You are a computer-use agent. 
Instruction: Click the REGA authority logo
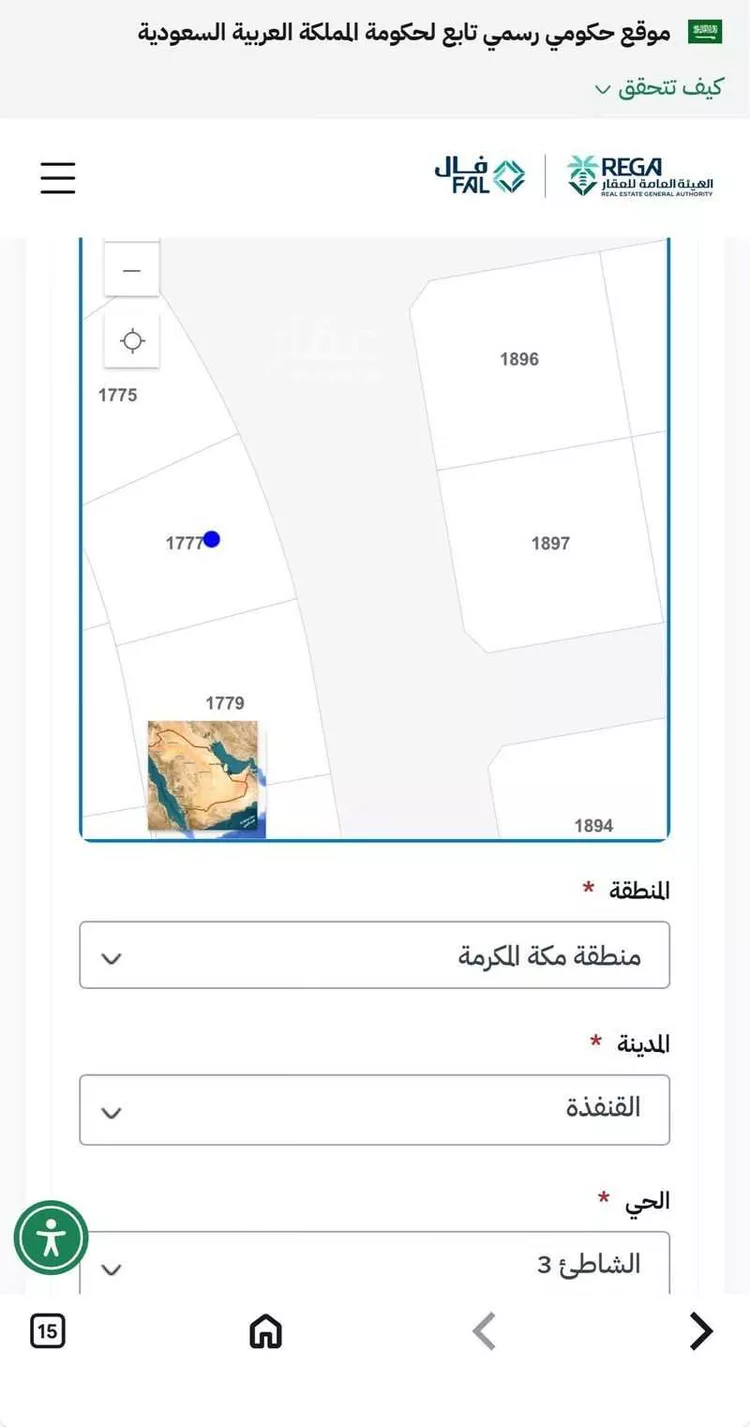tap(640, 177)
